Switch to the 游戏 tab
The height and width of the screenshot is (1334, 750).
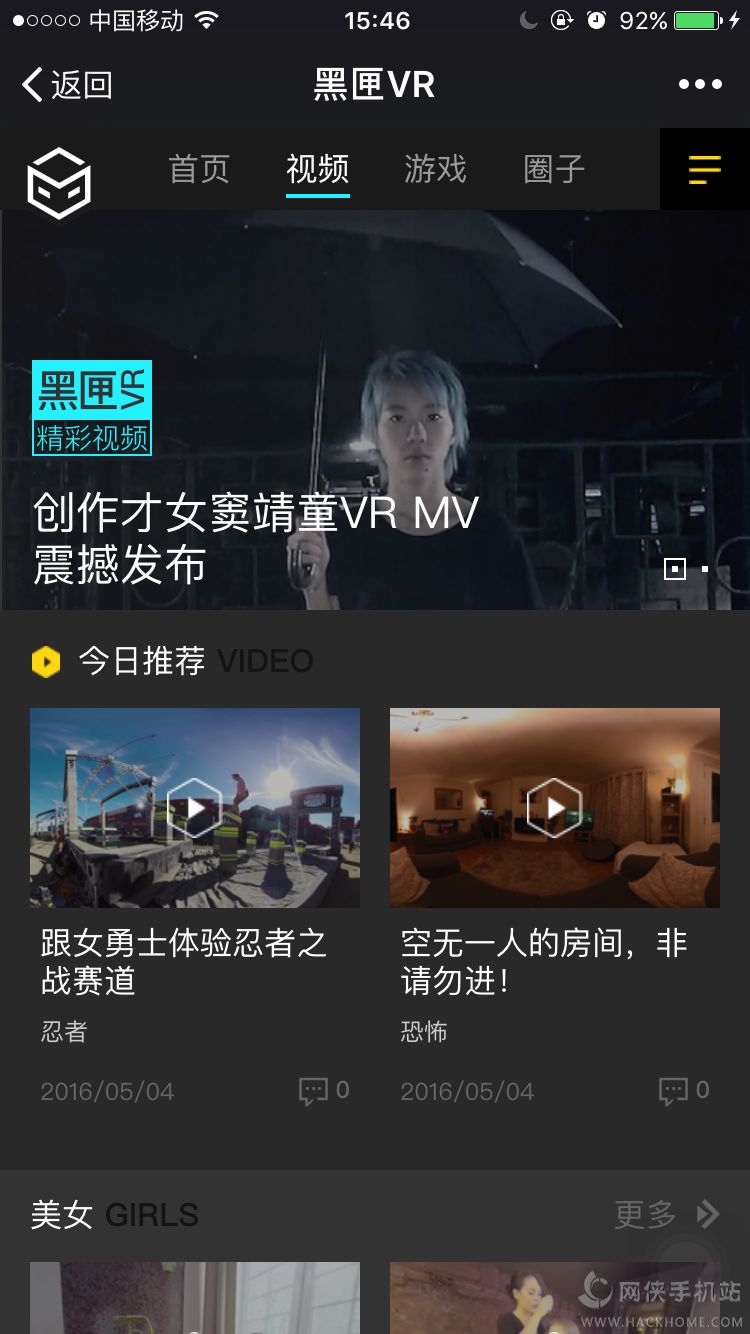pyautogui.click(x=435, y=169)
